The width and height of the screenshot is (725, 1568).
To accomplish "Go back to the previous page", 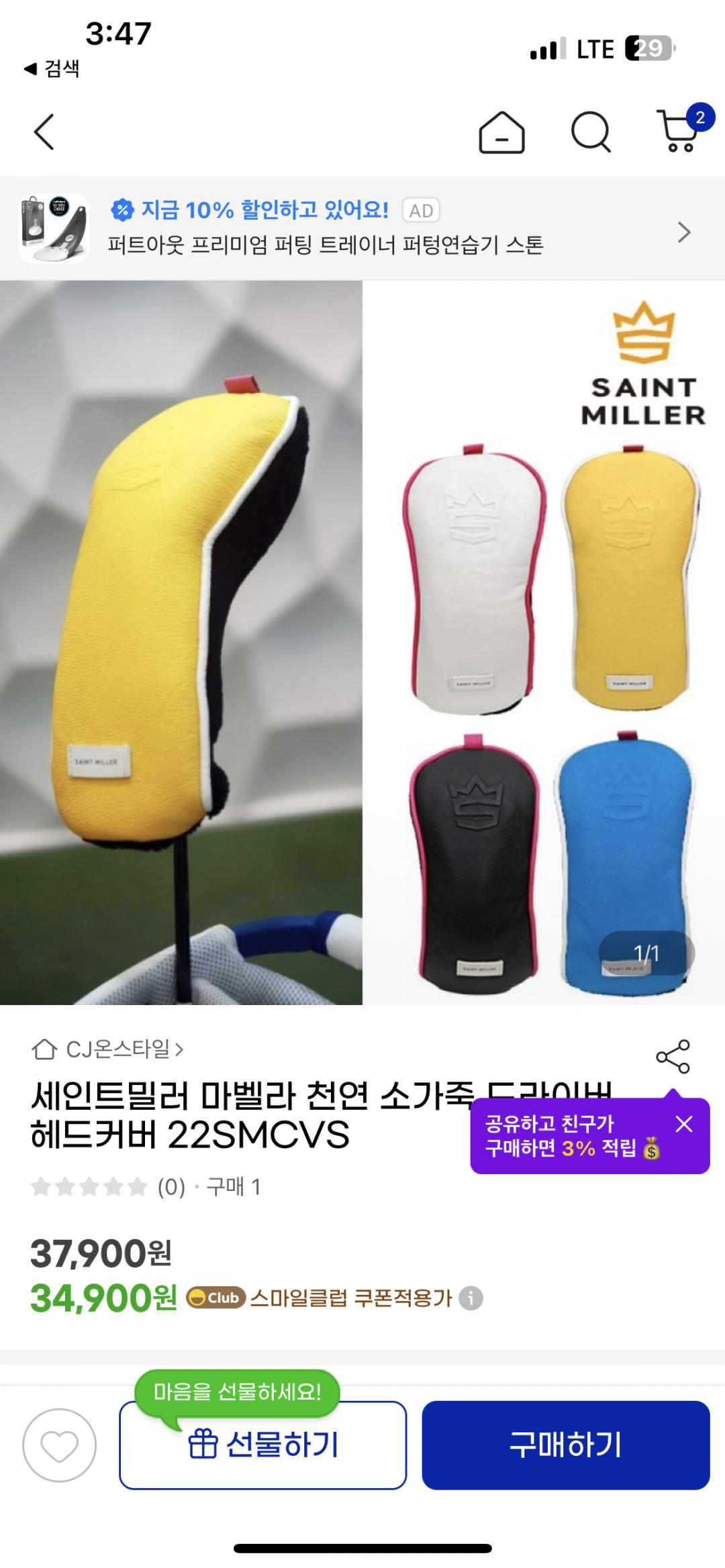I will (44, 132).
